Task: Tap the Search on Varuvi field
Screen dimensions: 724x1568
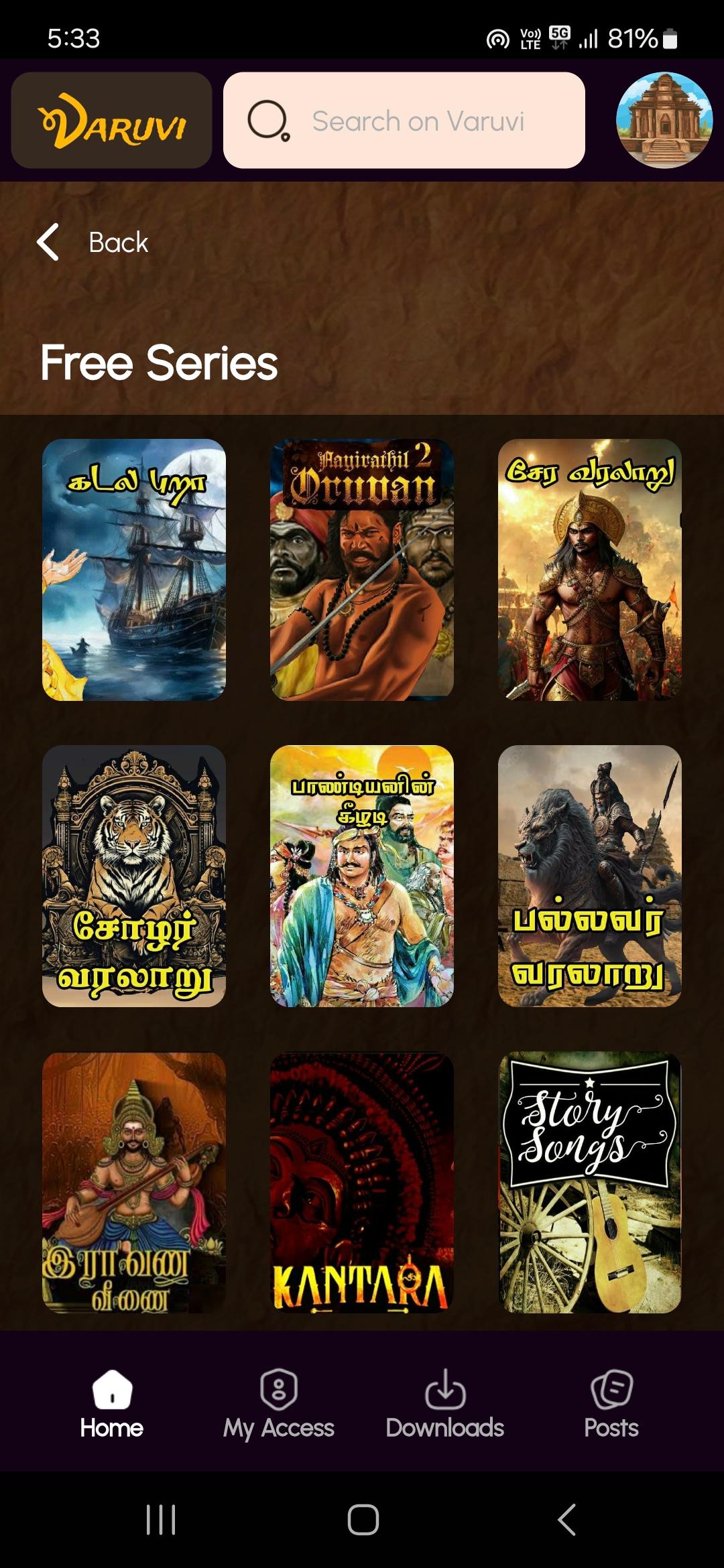Action: pos(404,121)
